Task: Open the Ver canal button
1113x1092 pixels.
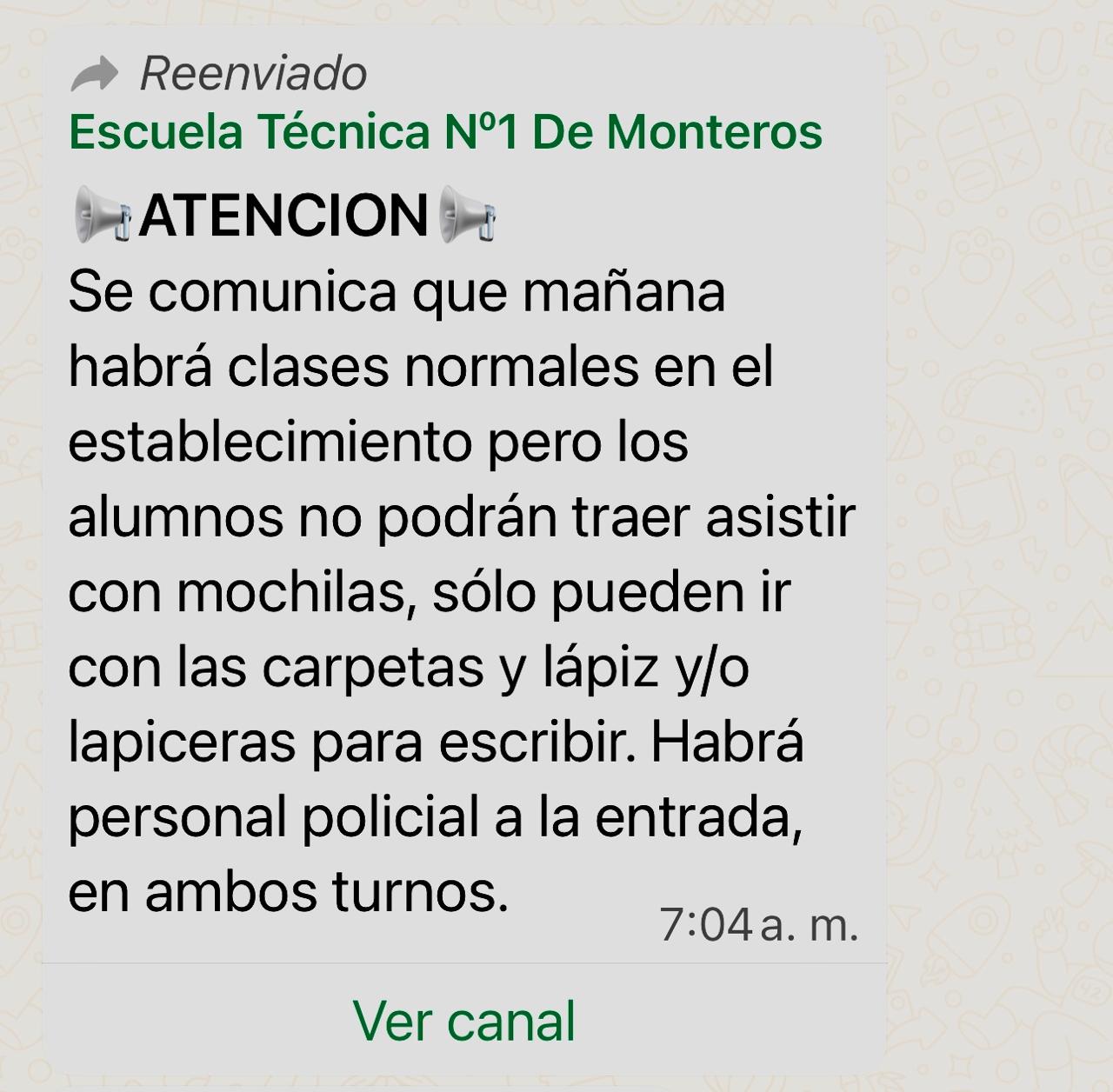Action: click(x=463, y=1021)
